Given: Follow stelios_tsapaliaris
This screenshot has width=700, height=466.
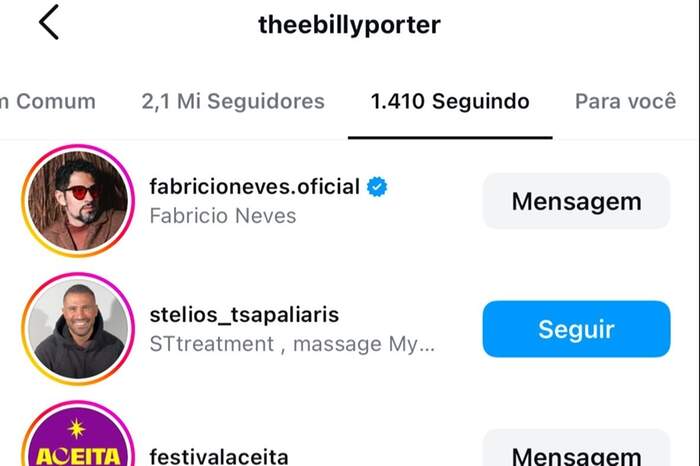Looking at the screenshot, I should (576, 329).
